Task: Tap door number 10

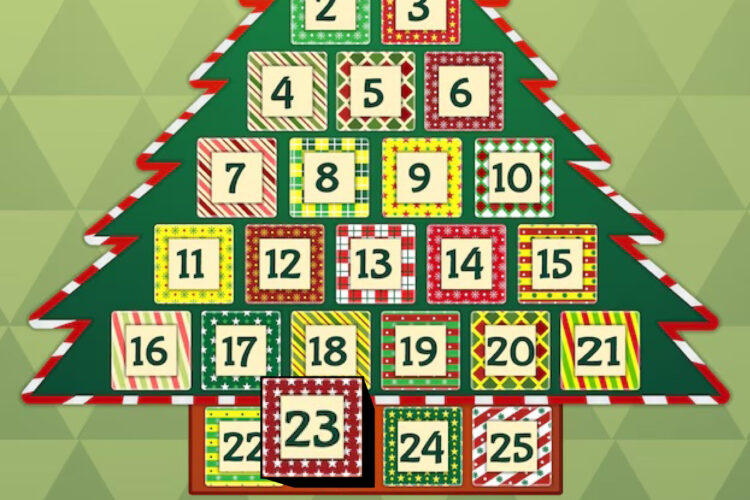Action: 513,178
